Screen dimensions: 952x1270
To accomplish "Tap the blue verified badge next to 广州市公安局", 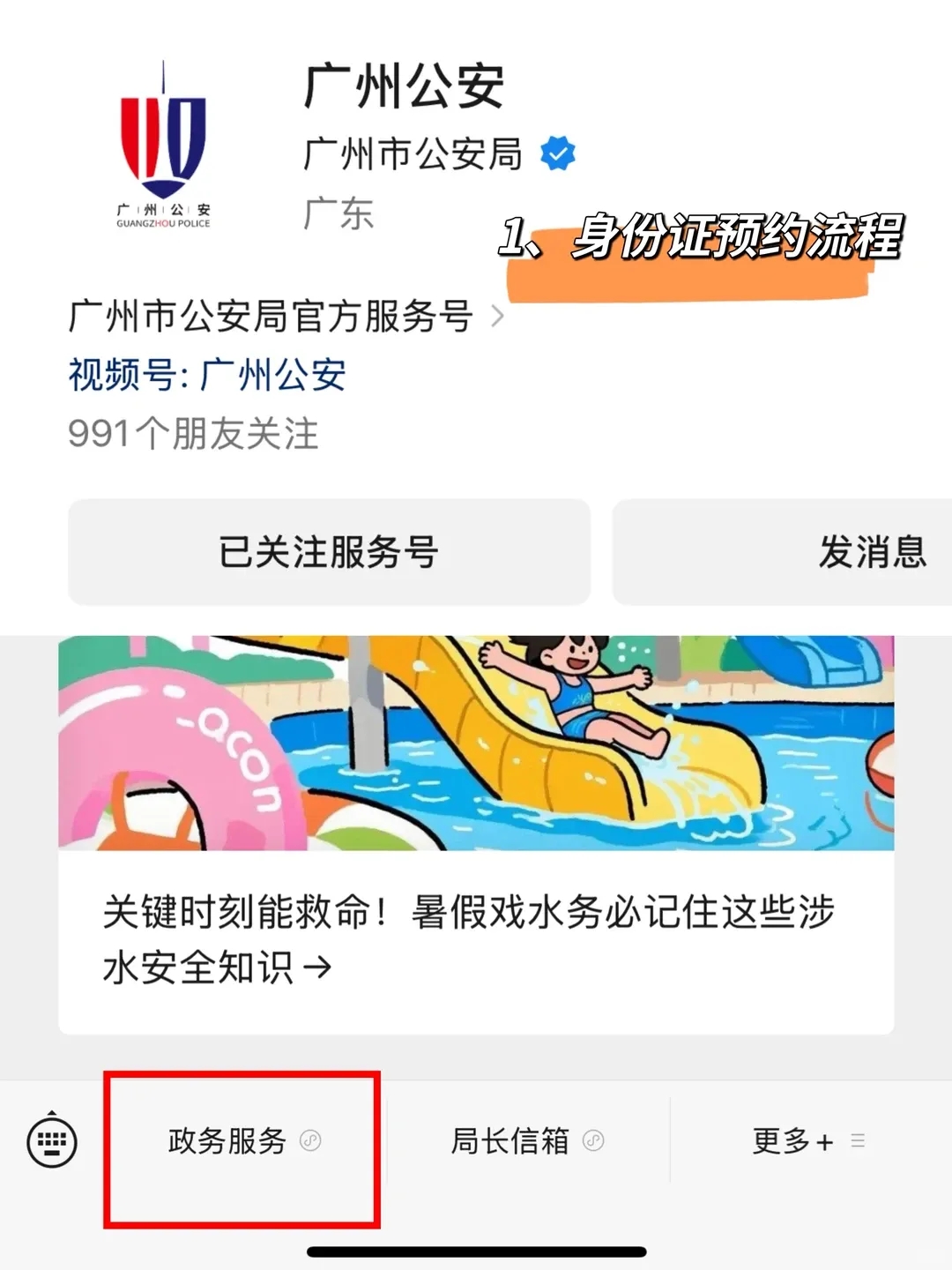I will pyautogui.click(x=558, y=152).
